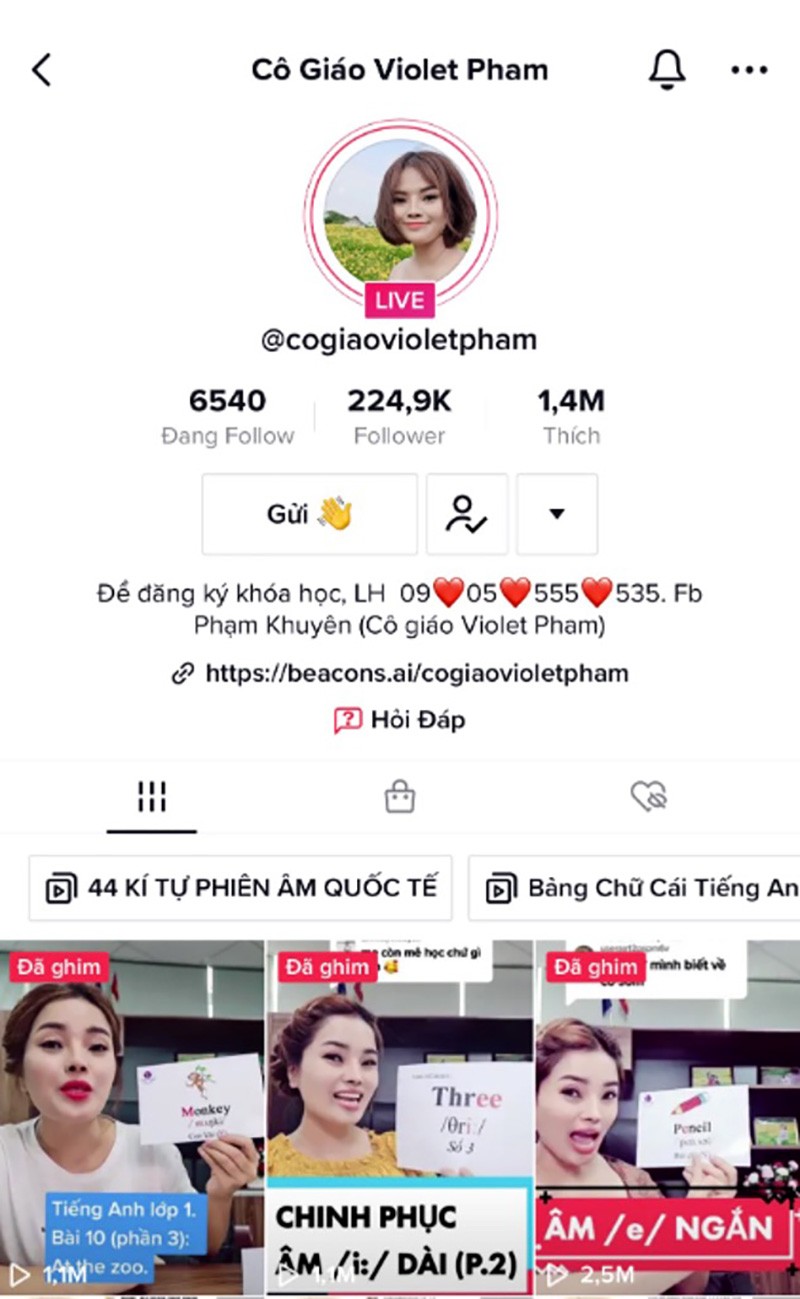The width and height of the screenshot is (800, 1299).
Task: Tap the LIVE badge on the avatar
Action: point(399,299)
